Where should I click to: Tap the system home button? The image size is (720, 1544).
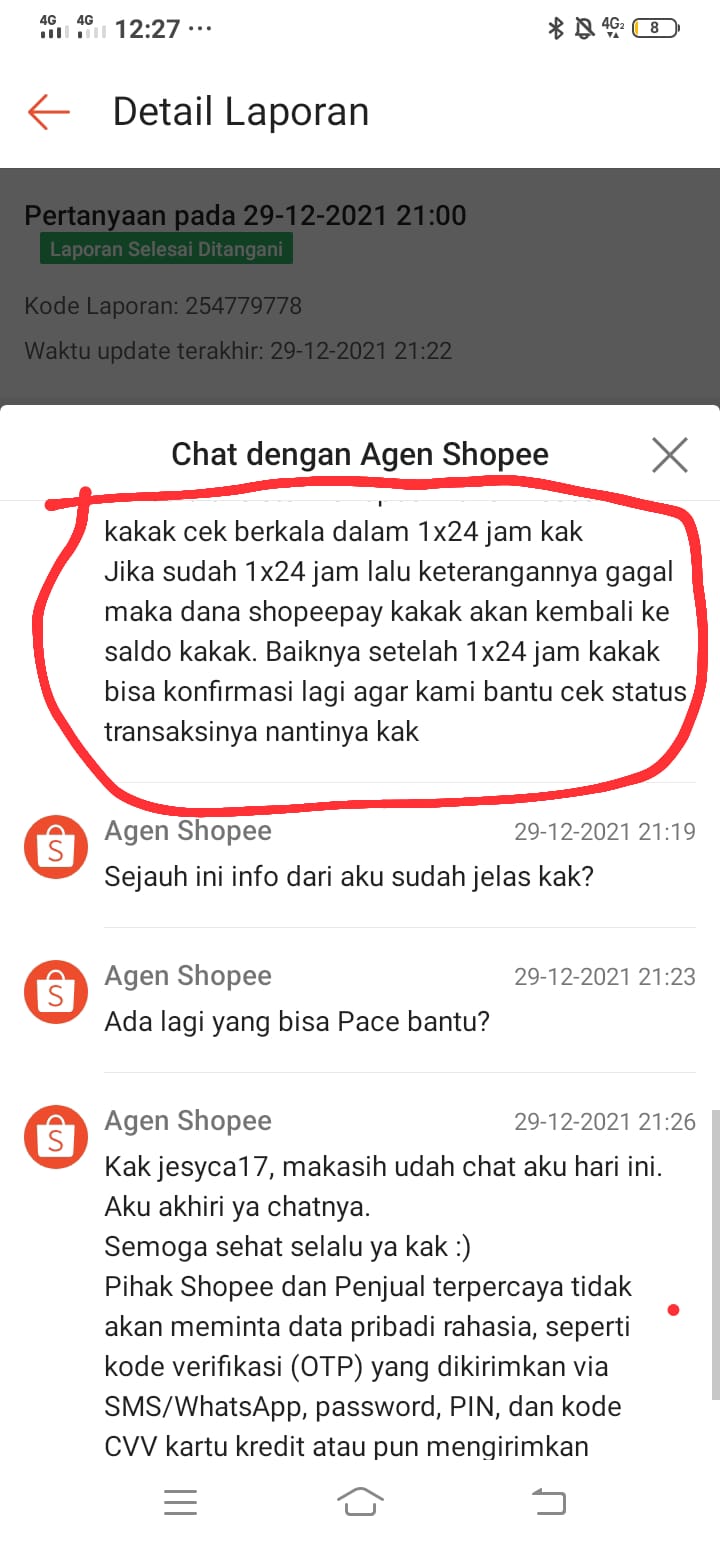pos(360,1502)
